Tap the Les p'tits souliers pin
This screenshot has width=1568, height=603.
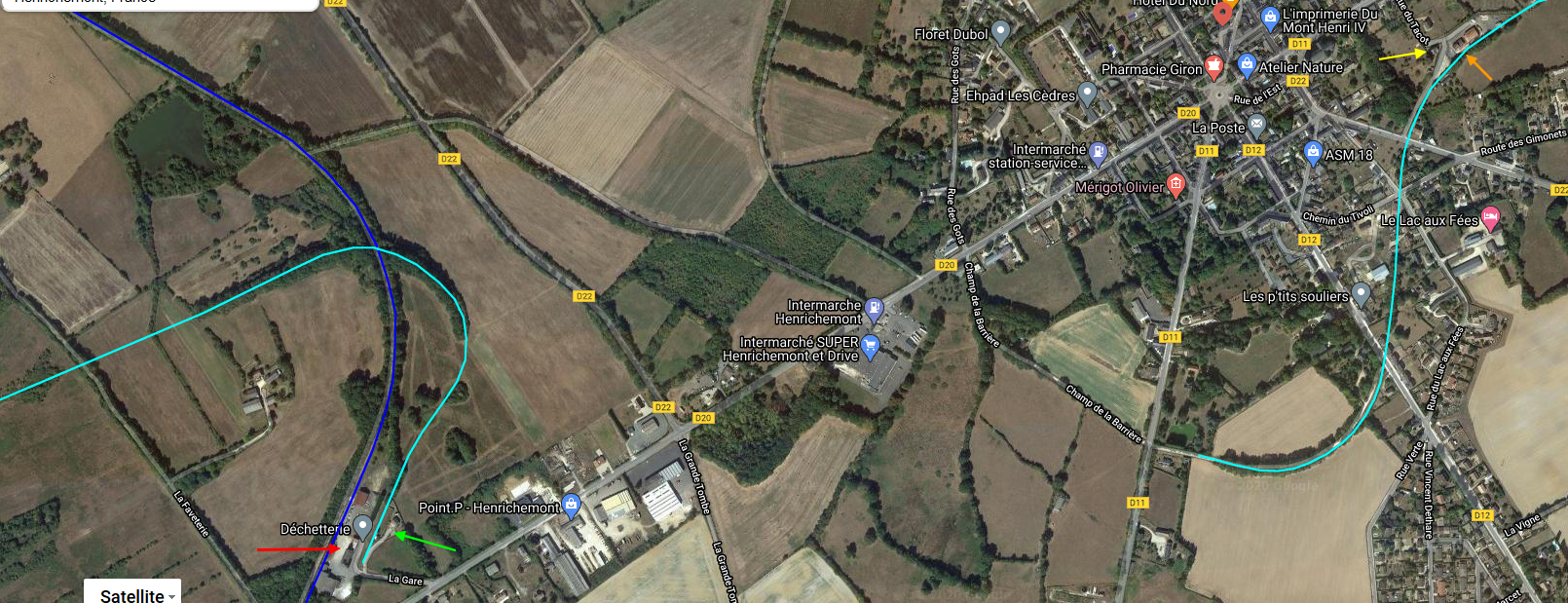[1362, 293]
